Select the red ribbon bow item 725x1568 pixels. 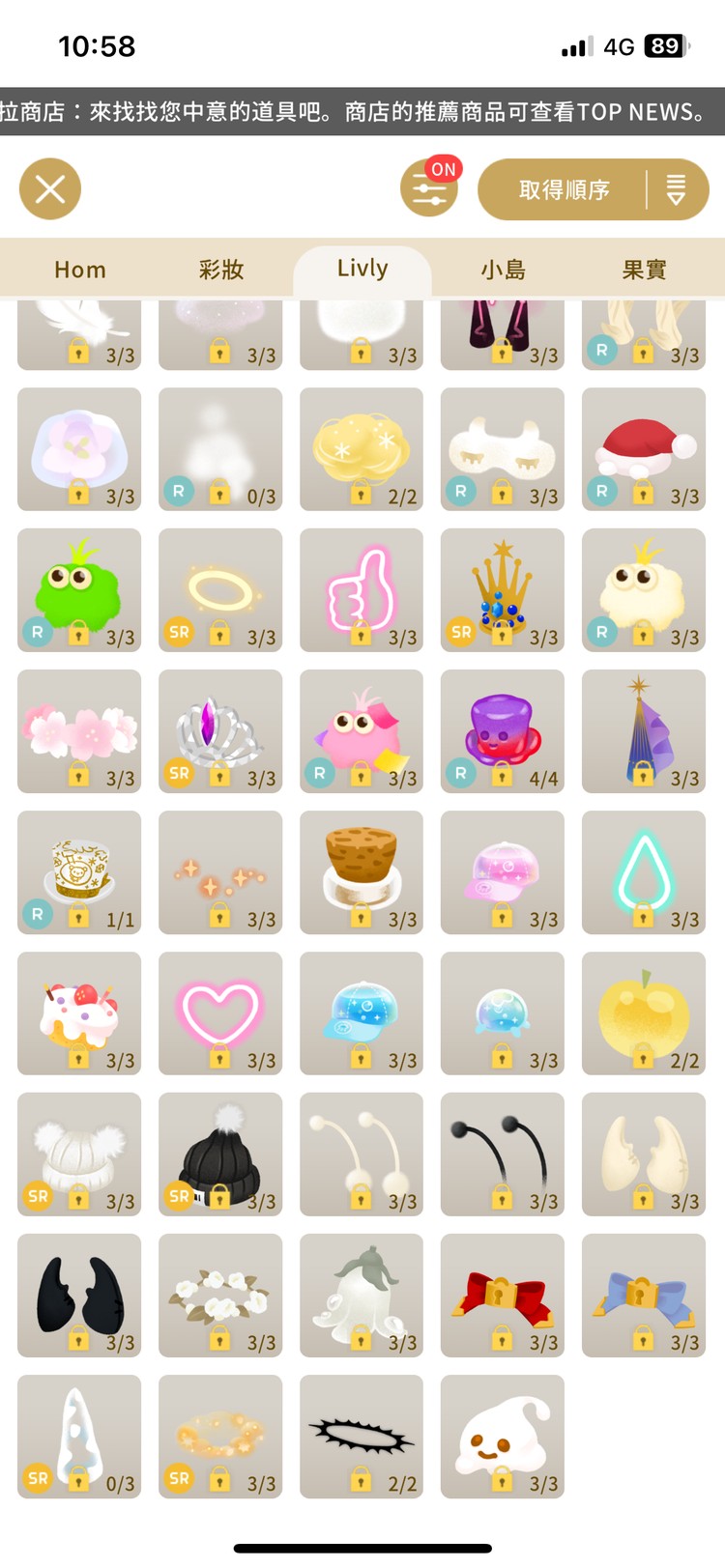click(503, 1296)
